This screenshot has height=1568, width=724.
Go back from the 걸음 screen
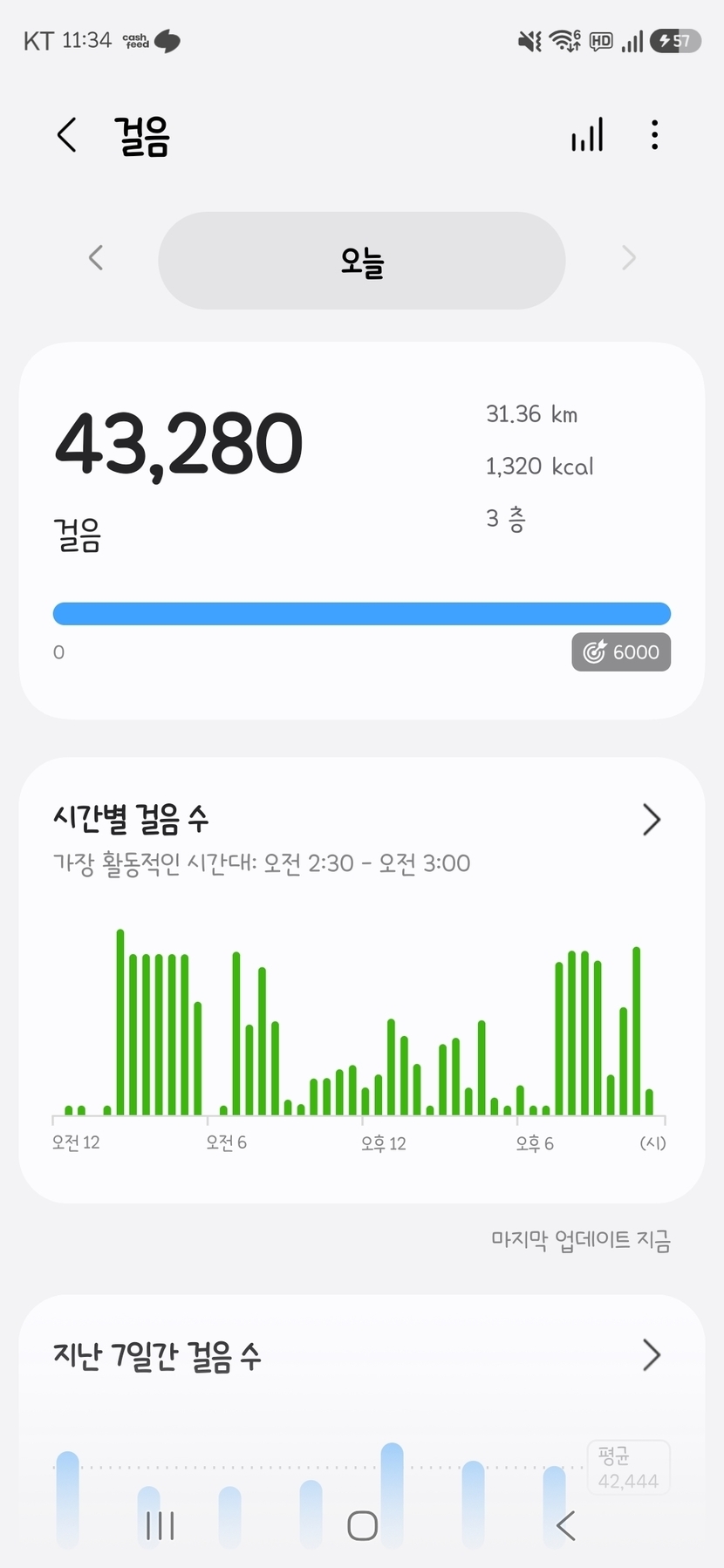pos(66,135)
